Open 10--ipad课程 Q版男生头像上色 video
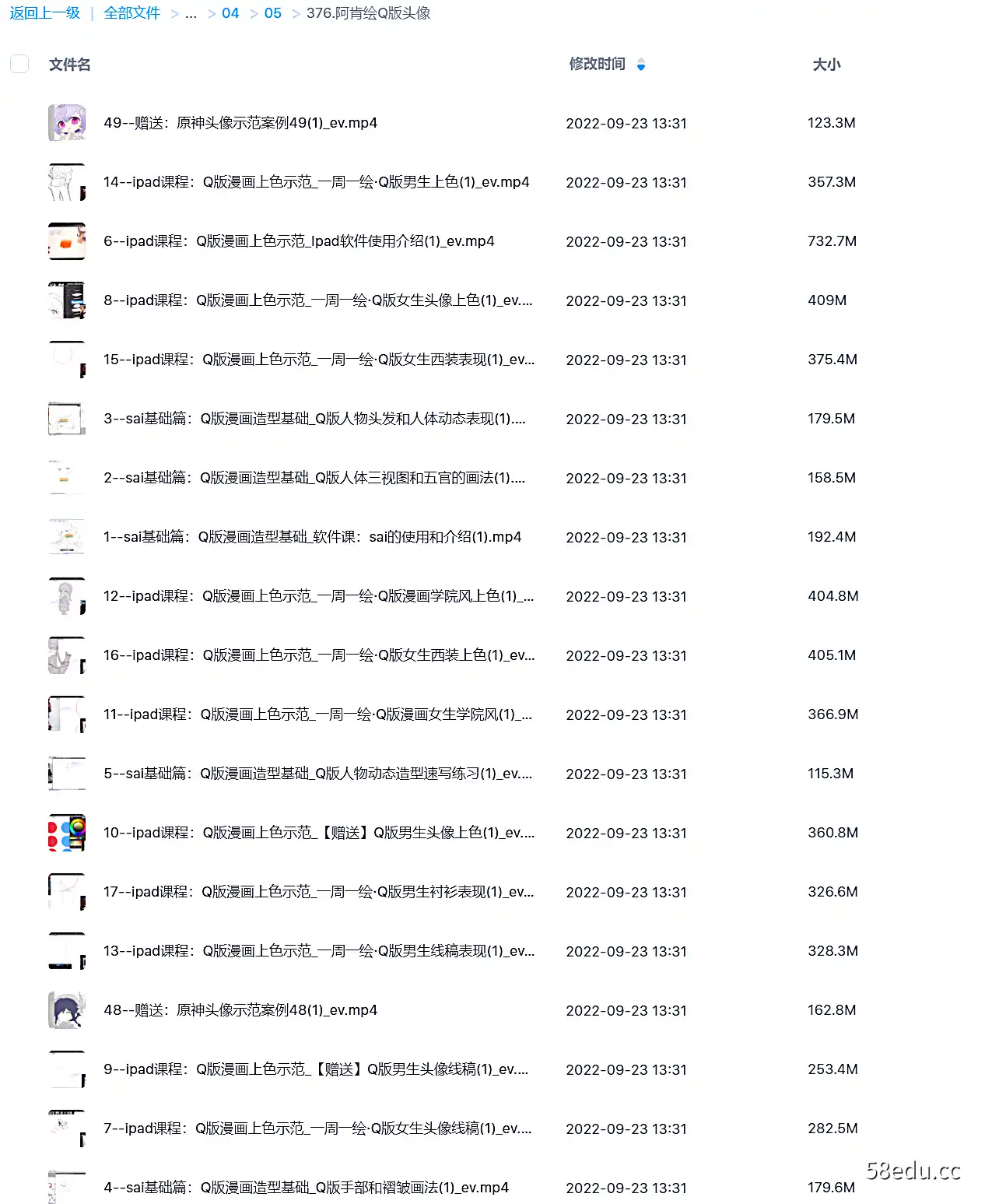The image size is (985, 1204). [x=318, y=833]
